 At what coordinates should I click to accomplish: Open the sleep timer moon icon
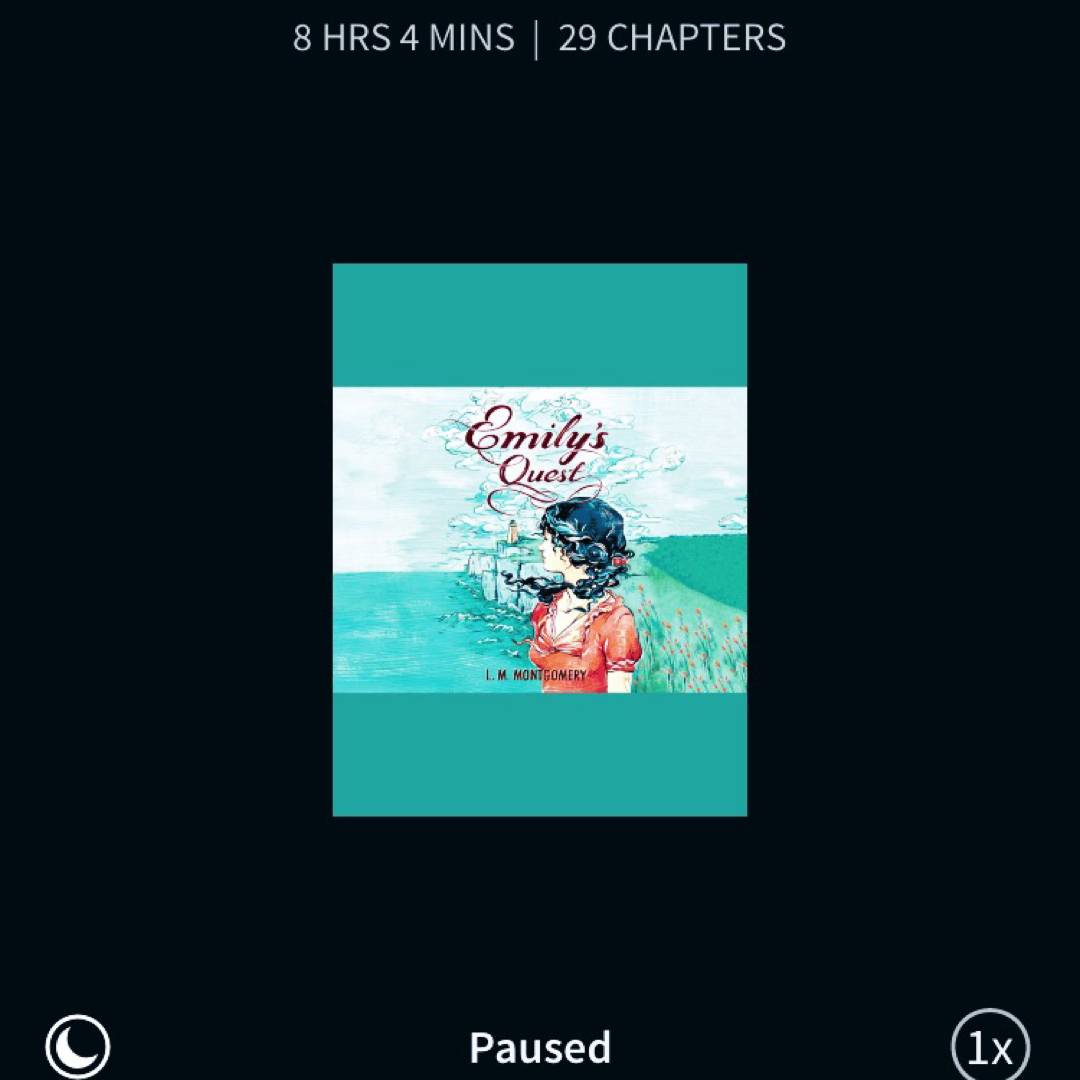click(78, 1047)
